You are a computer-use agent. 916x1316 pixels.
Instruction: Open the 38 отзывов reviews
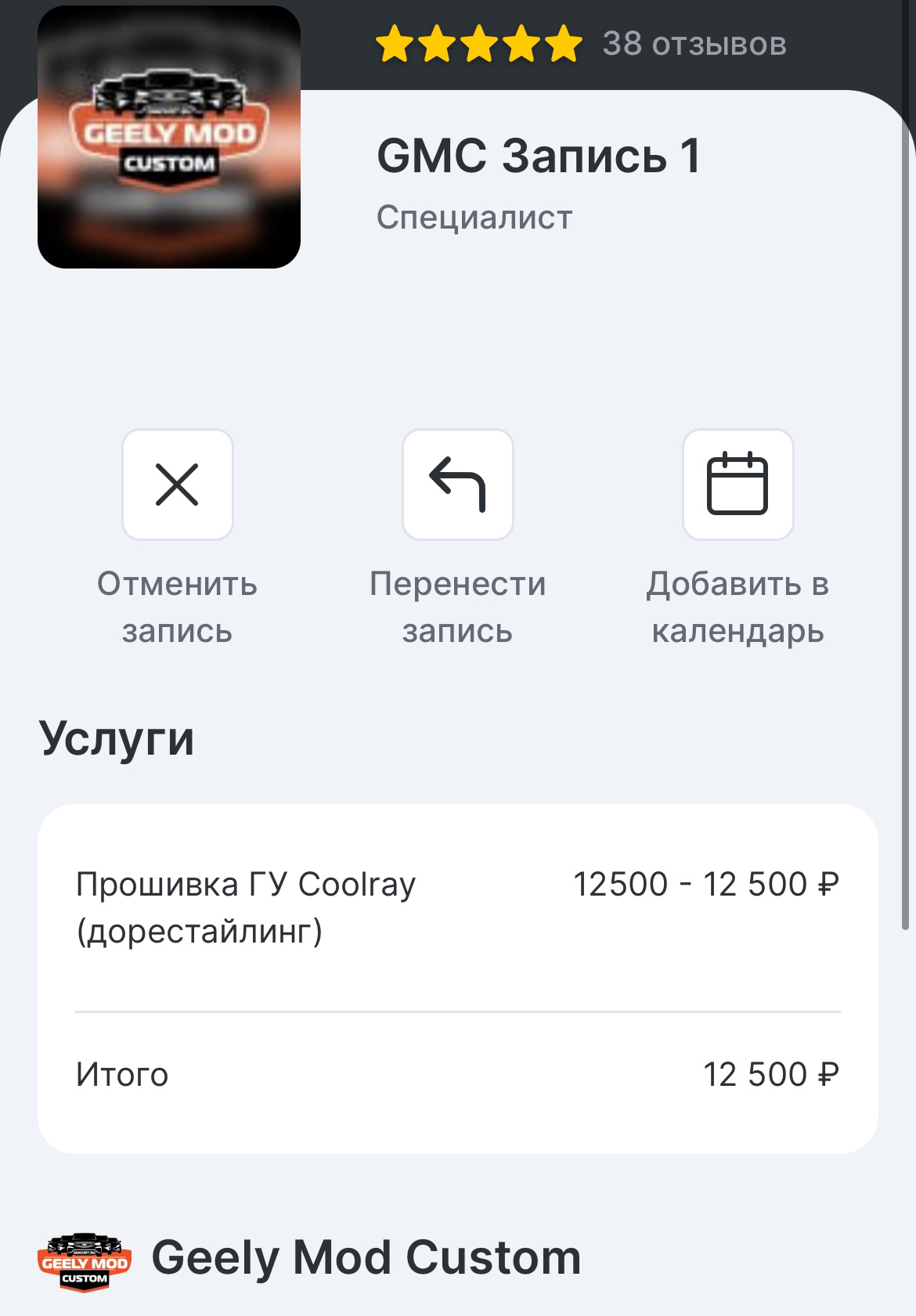click(694, 44)
